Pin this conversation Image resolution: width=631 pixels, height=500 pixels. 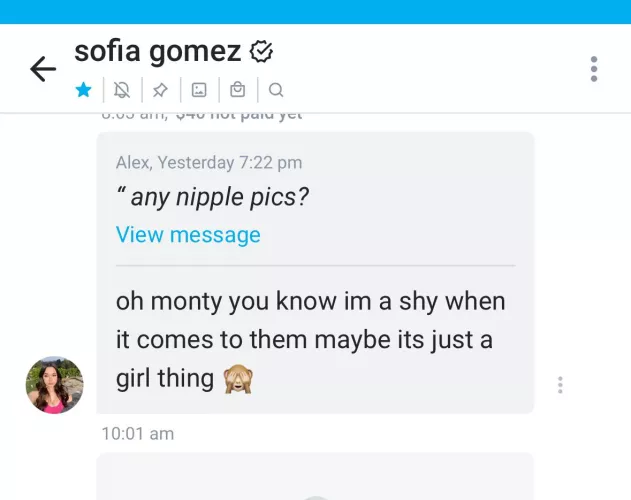click(x=160, y=90)
